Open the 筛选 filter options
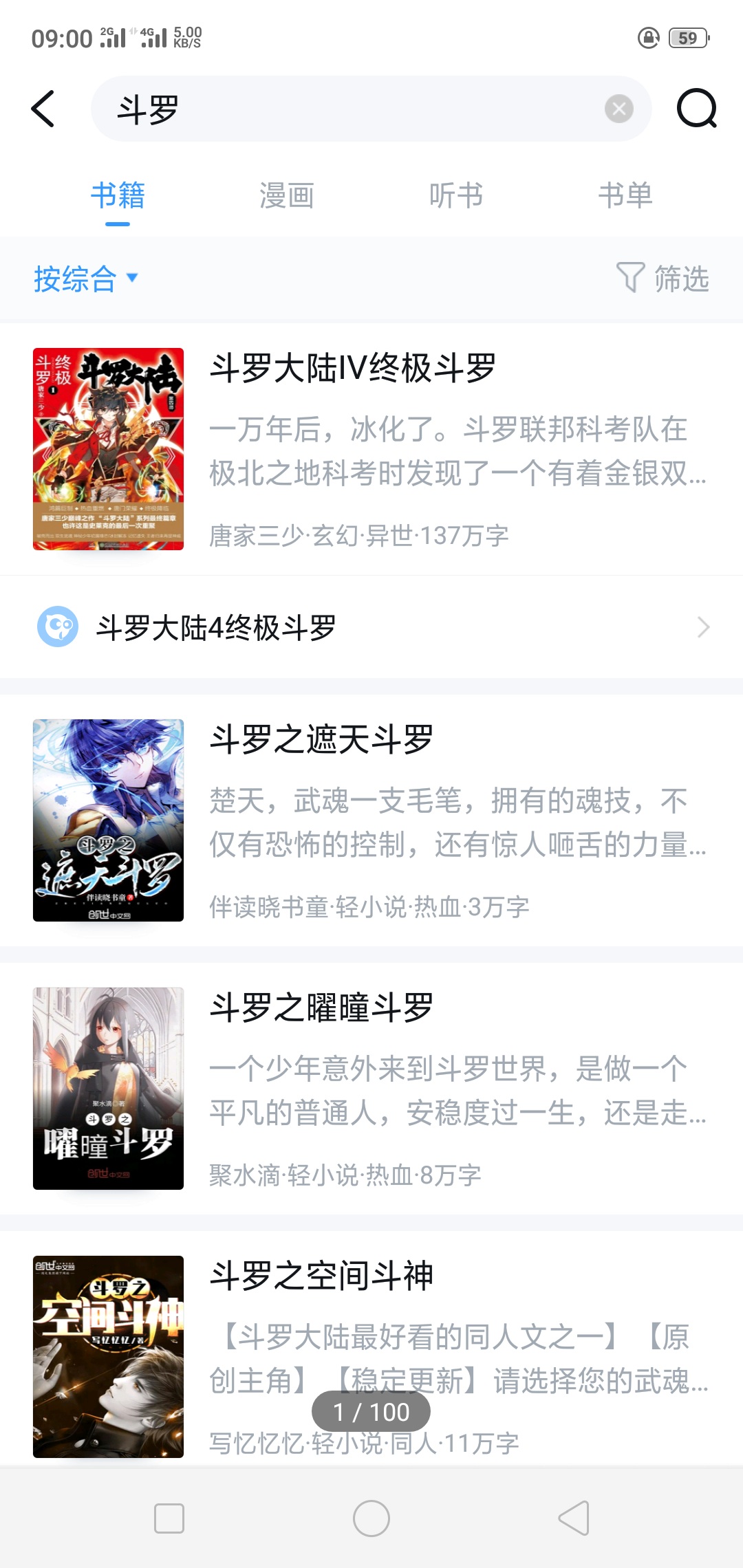The height and width of the screenshot is (1568, 743). click(x=662, y=279)
